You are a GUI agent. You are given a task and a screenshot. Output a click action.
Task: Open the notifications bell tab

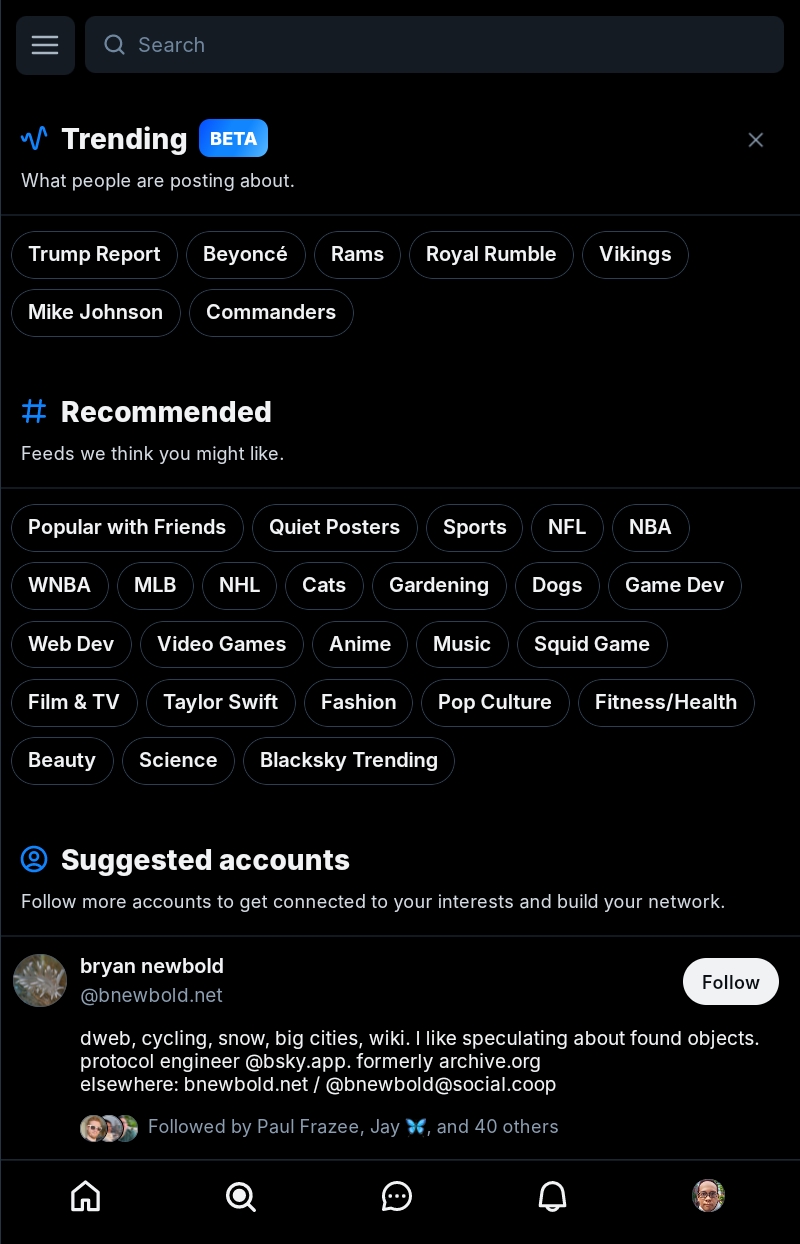[x=552, y=1195]
